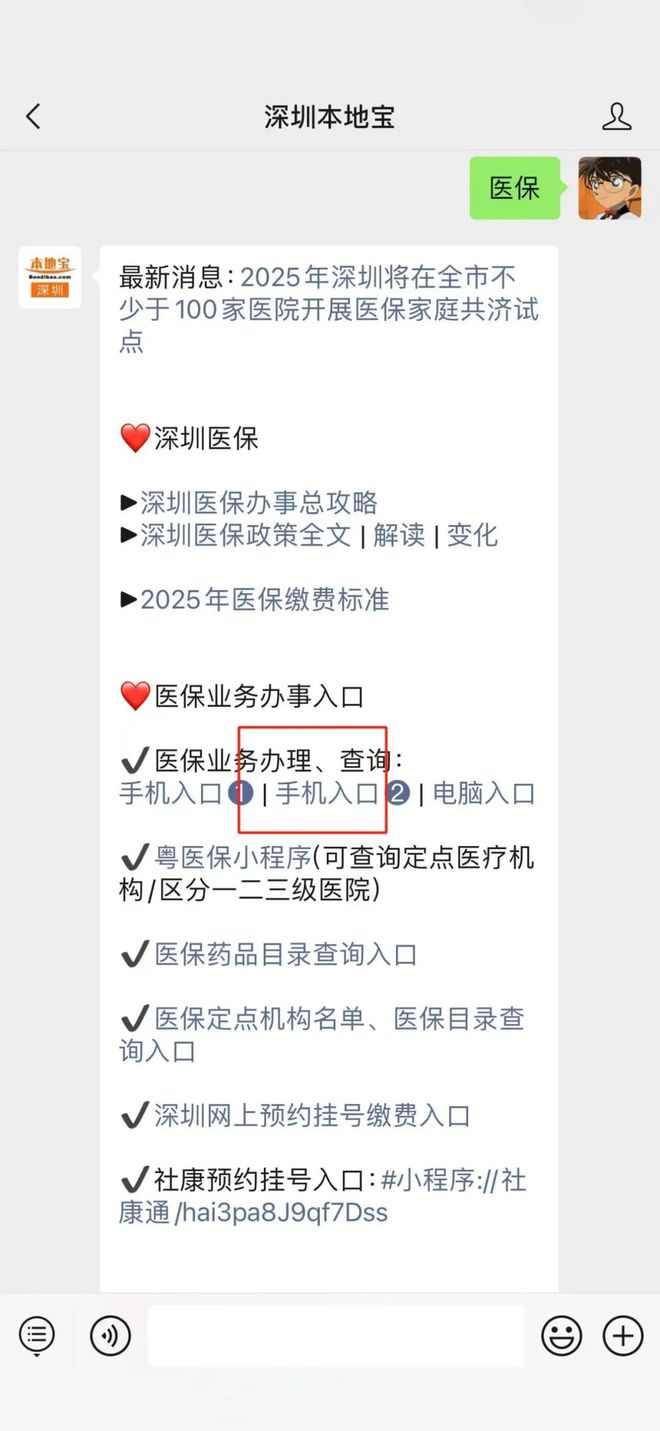Viewport: 660px width, 1431px height.
Task: Open the 医保药品目录查询入口 link
Action: [x=285, y=955]
